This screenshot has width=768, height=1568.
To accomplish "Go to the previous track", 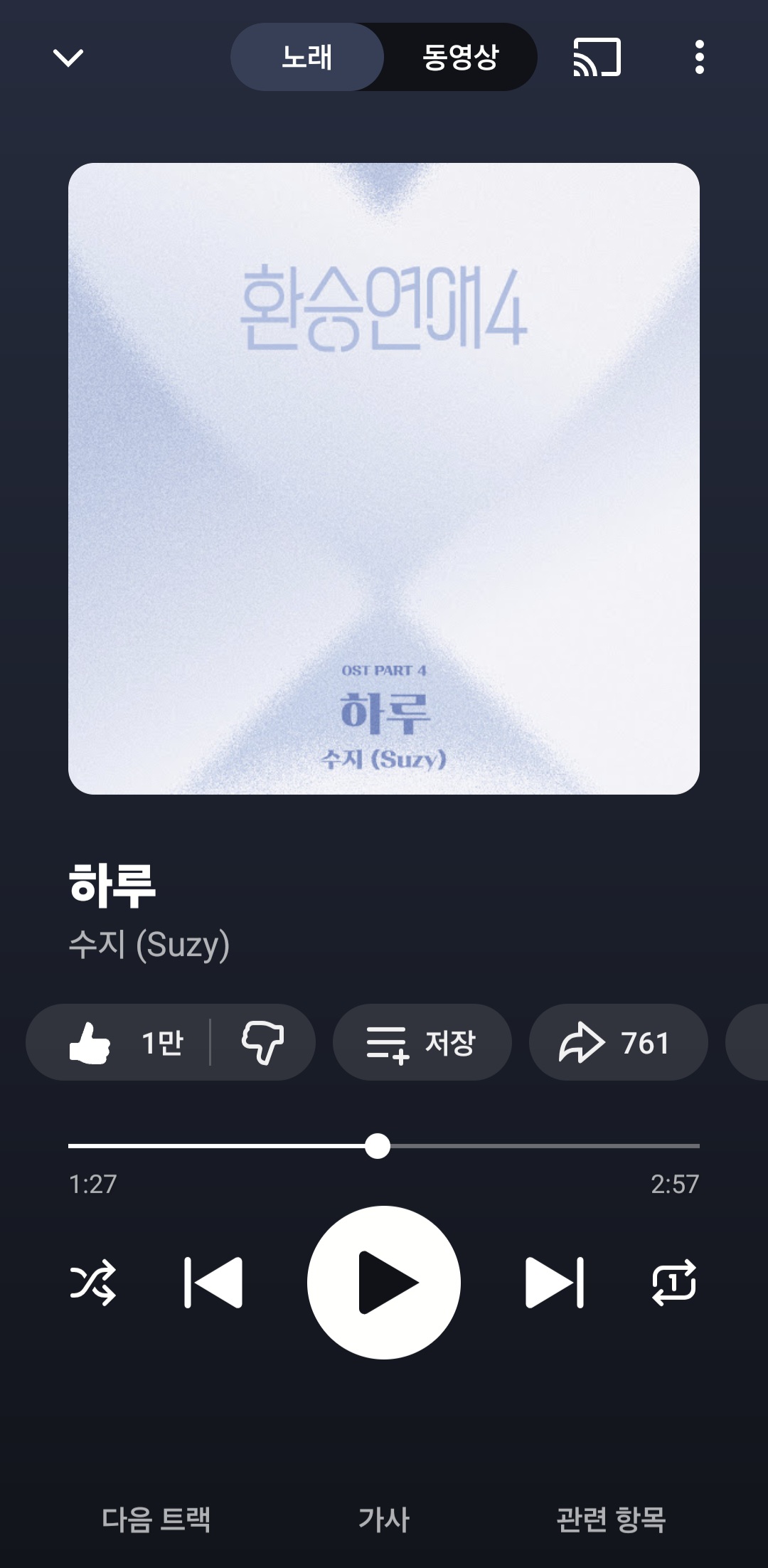I will coord(213,1283).
